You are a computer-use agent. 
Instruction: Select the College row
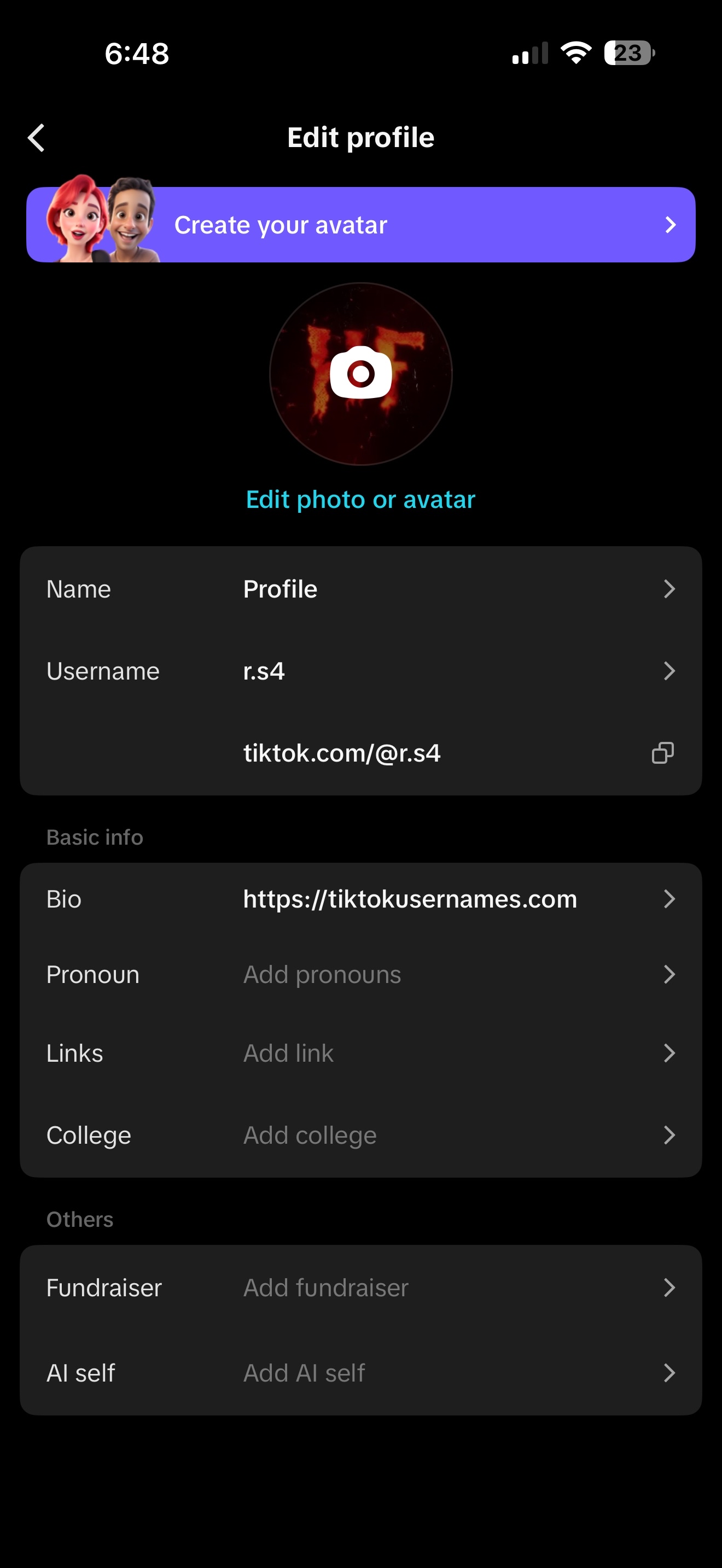click(x=360, y=1135)
